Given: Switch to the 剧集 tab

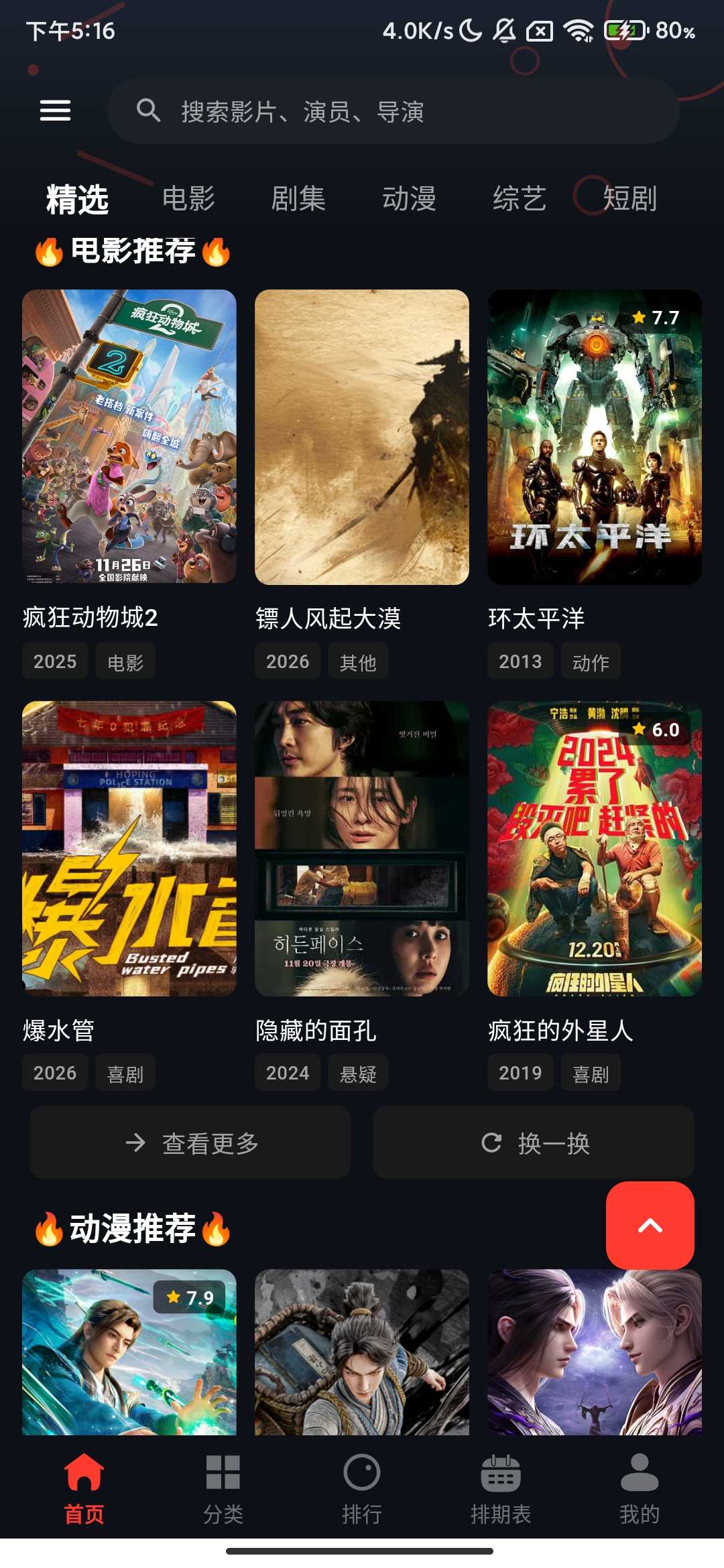Looking at the screenshot, I should [298, 199].
